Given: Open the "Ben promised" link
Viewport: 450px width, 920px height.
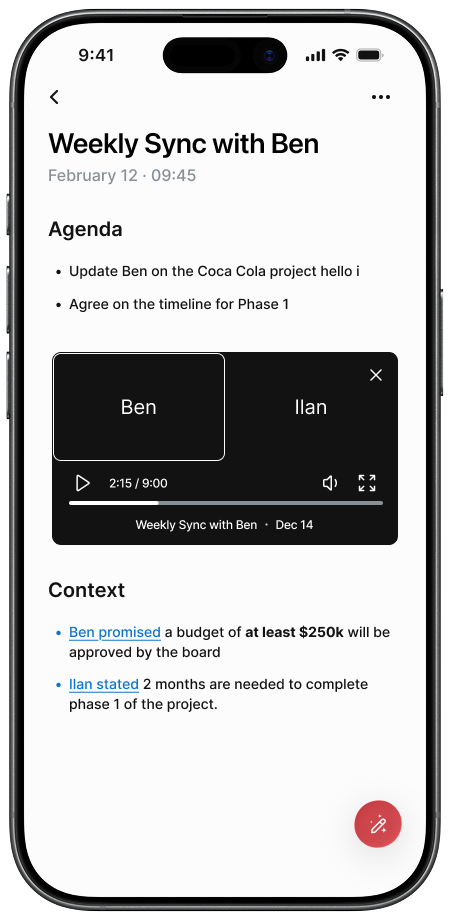Looking at the screenshot, I should pos(115,632).
